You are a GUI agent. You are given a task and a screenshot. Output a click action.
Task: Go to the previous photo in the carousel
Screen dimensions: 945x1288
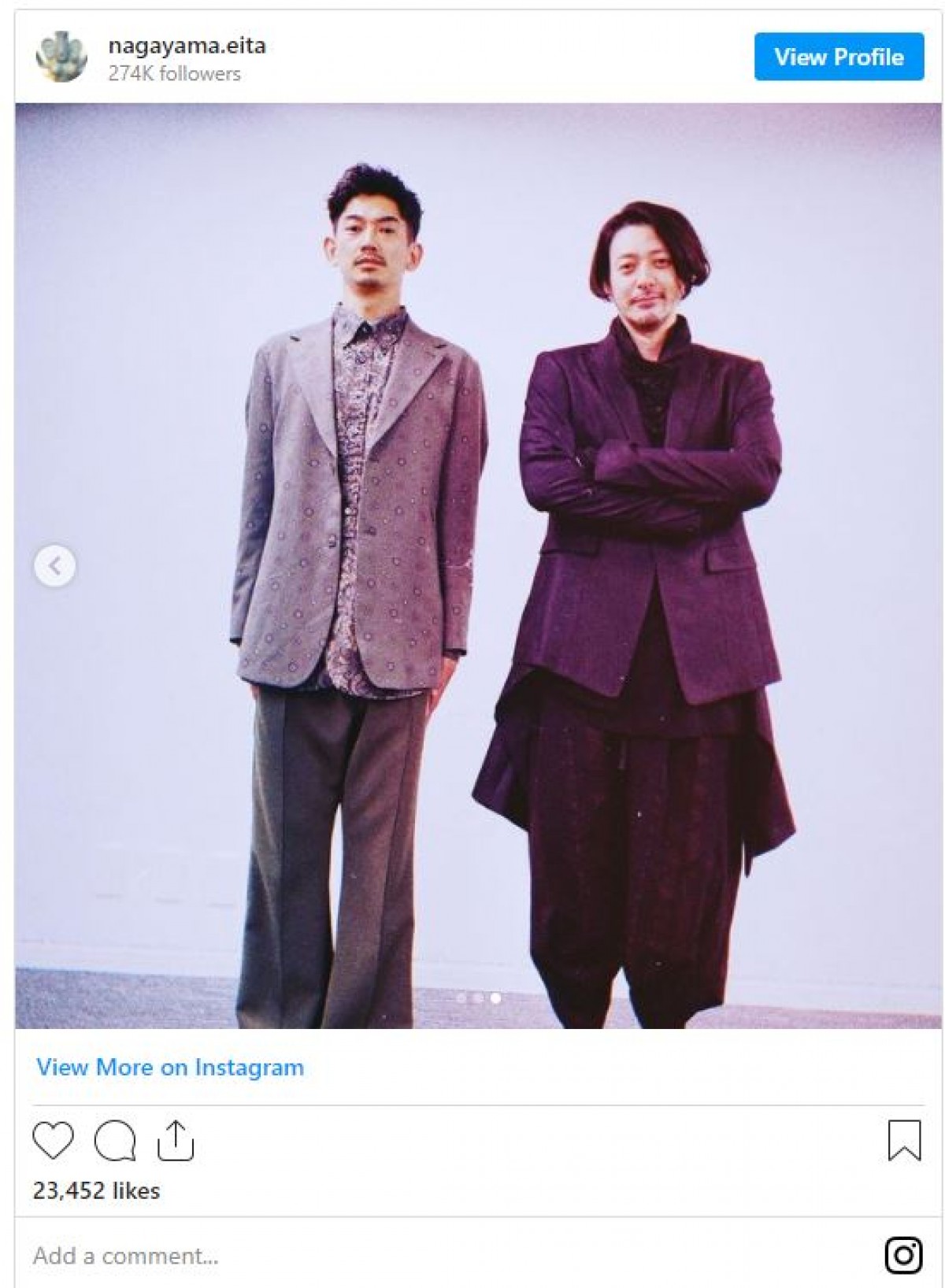pos(55,565)
